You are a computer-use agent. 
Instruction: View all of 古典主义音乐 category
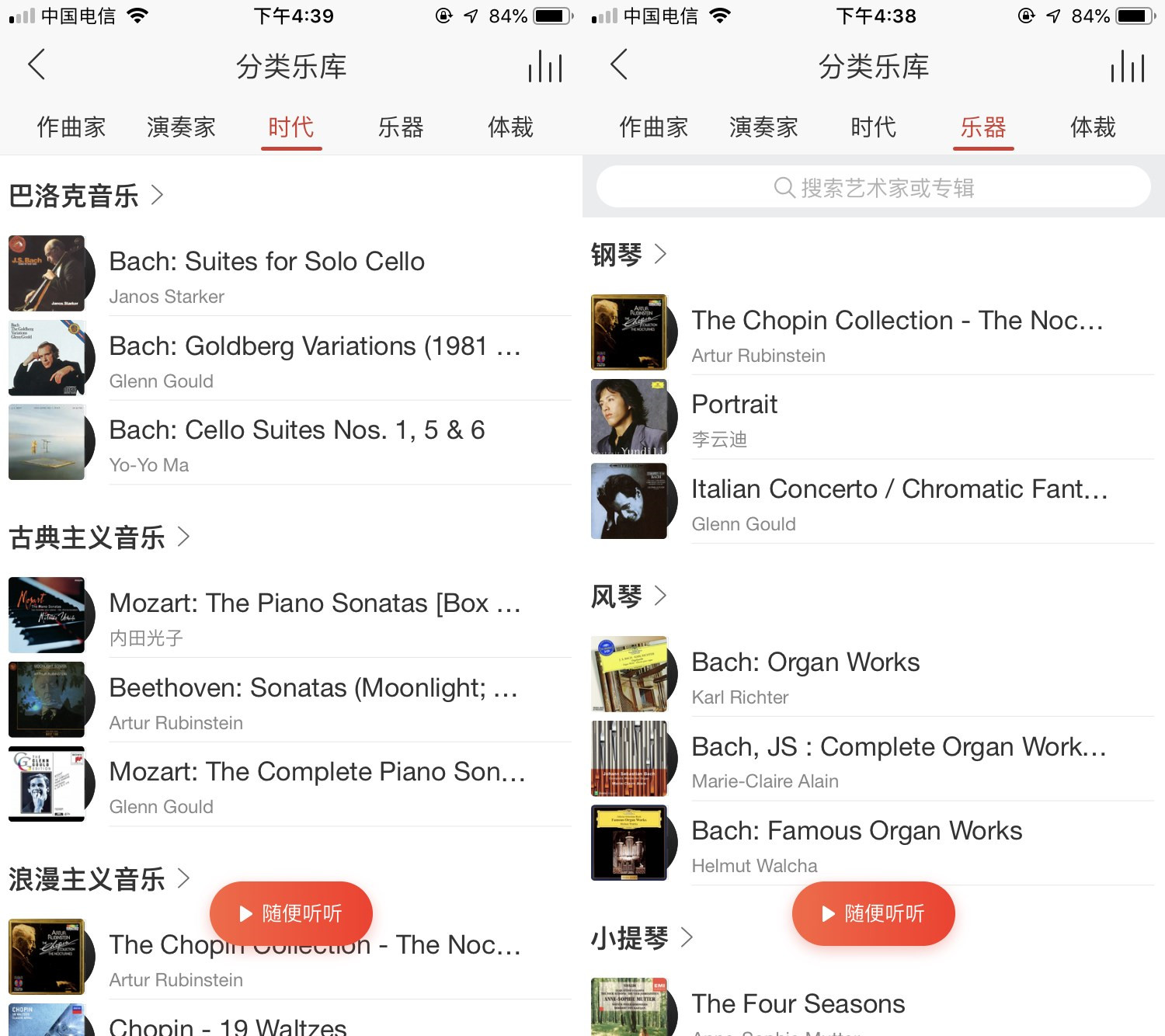99,537
